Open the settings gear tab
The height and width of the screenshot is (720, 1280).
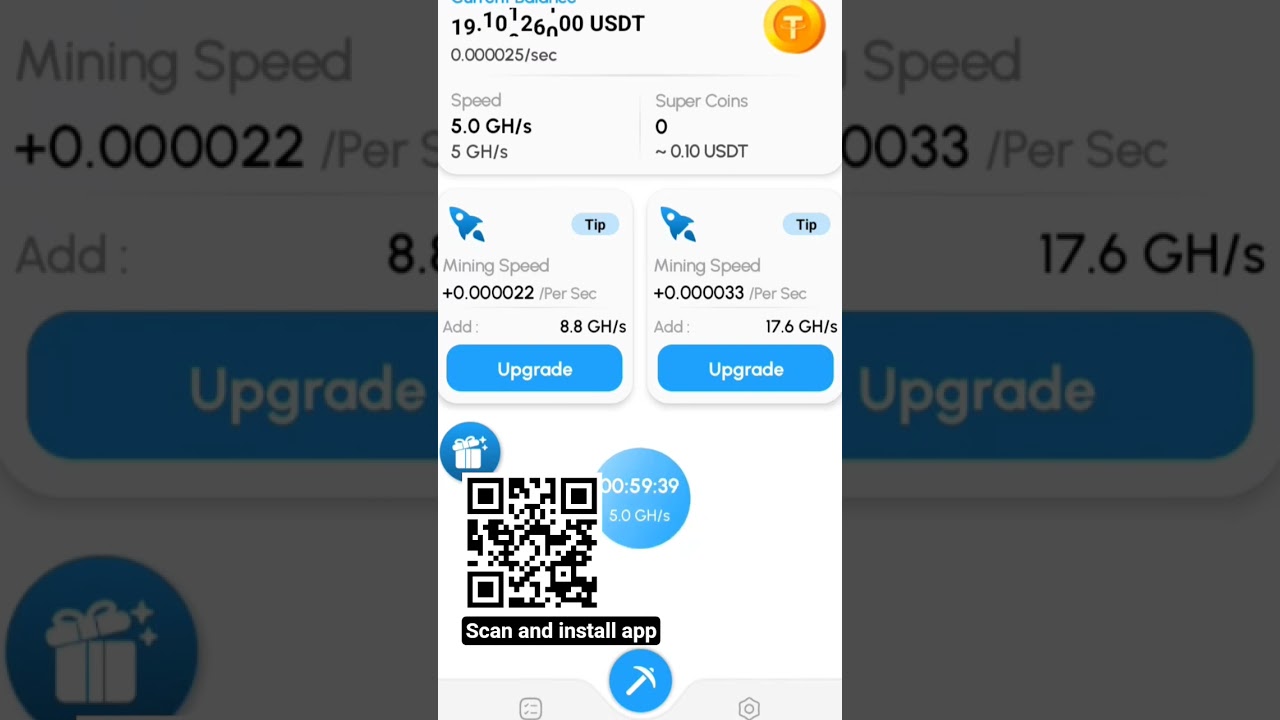[749, 708]
